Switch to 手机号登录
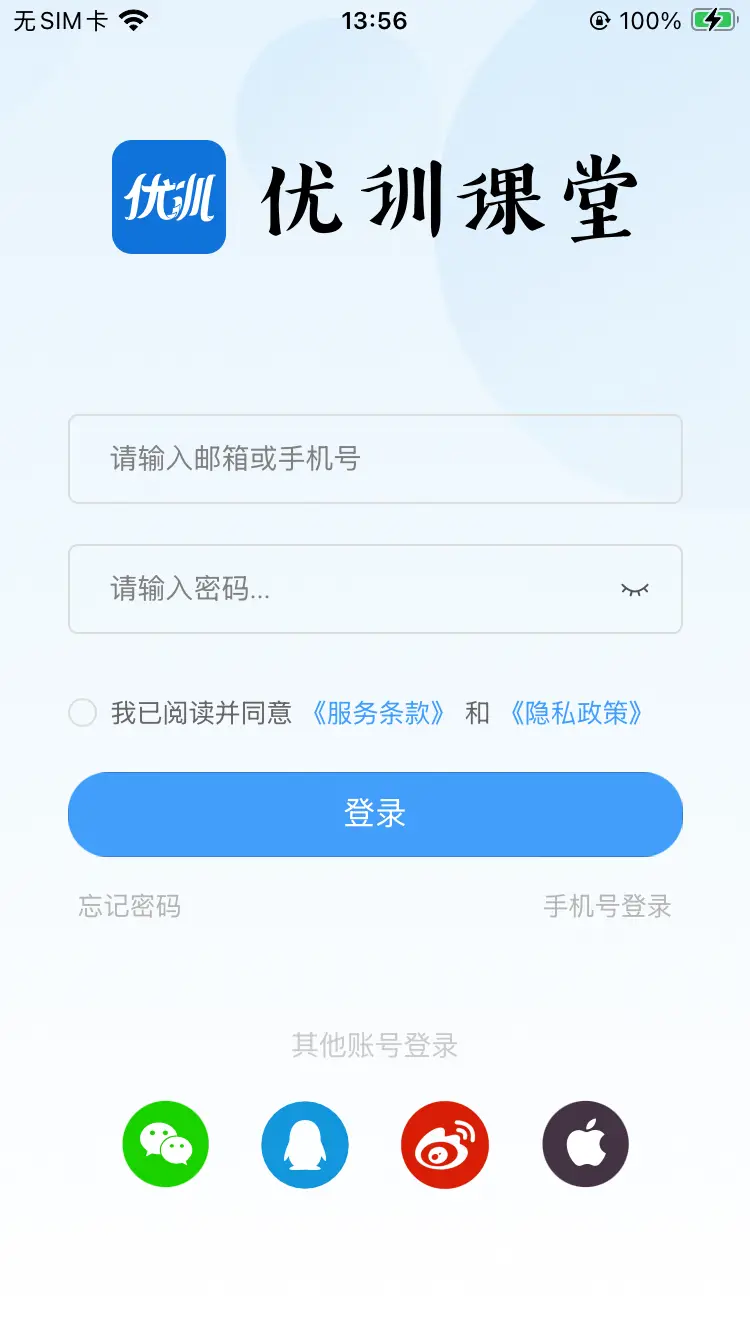 [x=607, y=907]
